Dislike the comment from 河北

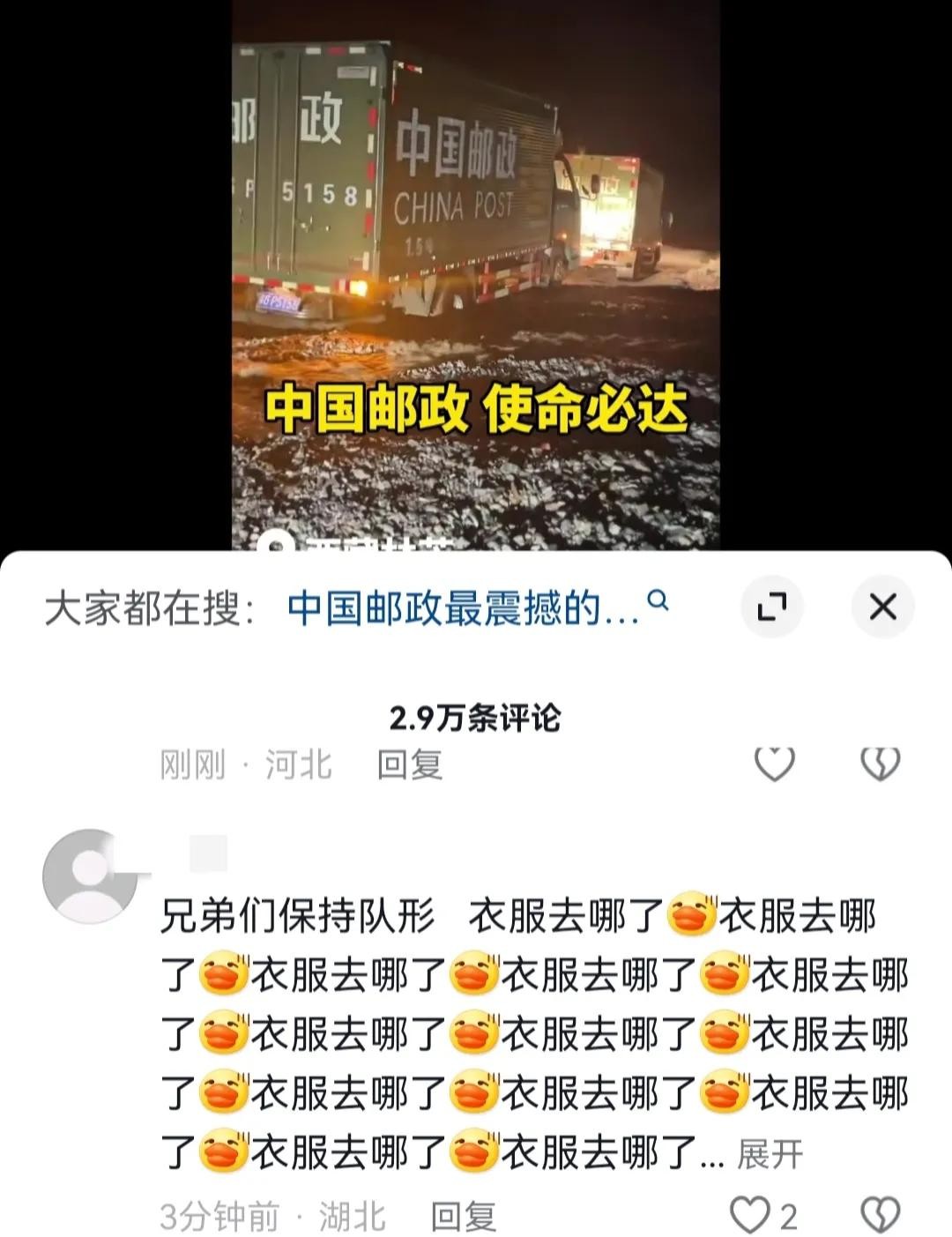click(x=879, y=764)
